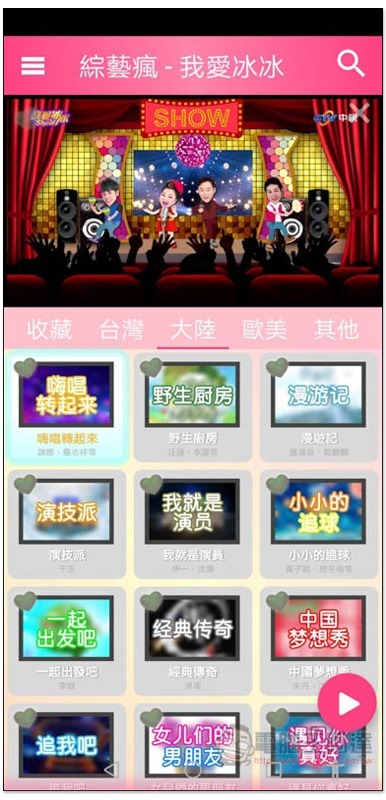The height and width of the screenshot is (800, 386).
Task: Switch to the 台灣 tab
Action: (x=121, y=330)
